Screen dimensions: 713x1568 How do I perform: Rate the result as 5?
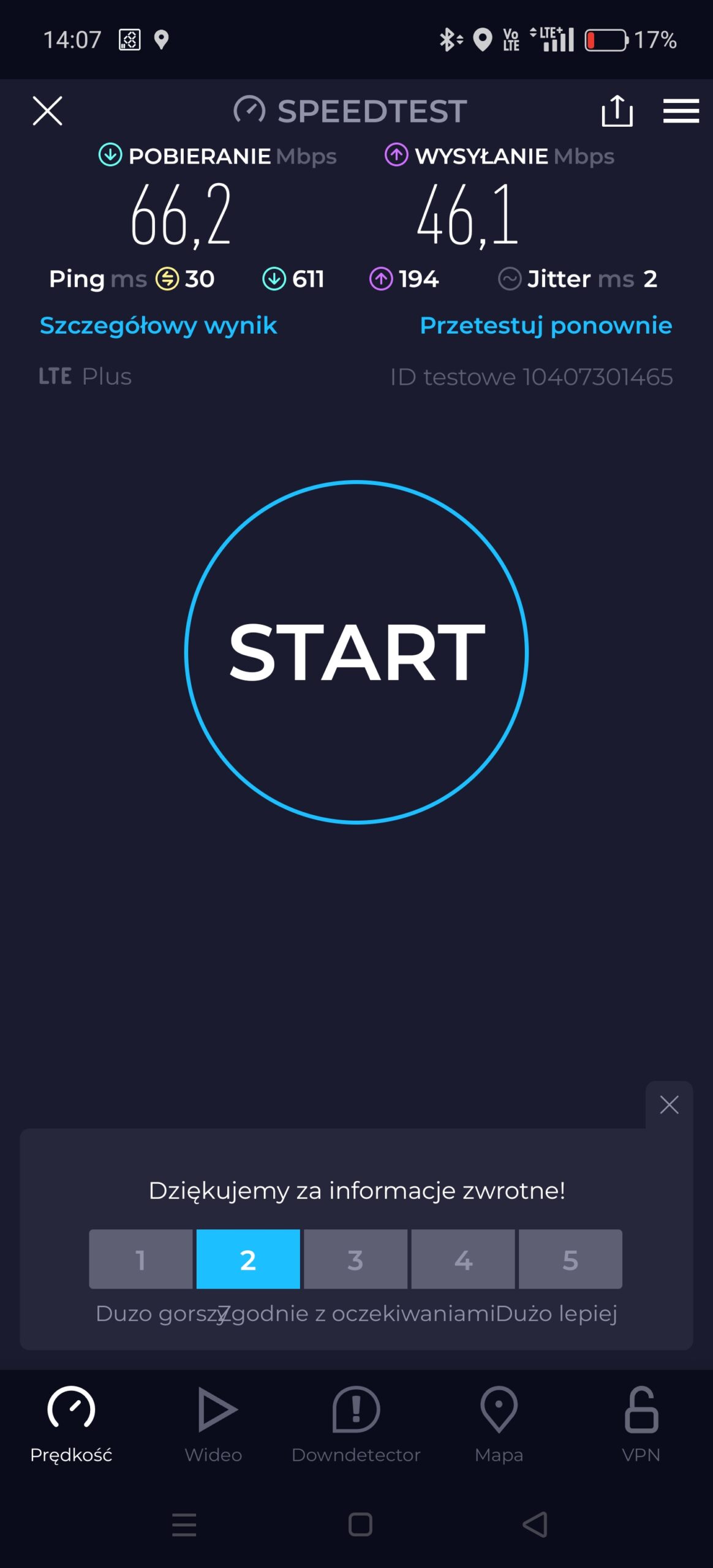(x=570, y=1259)
